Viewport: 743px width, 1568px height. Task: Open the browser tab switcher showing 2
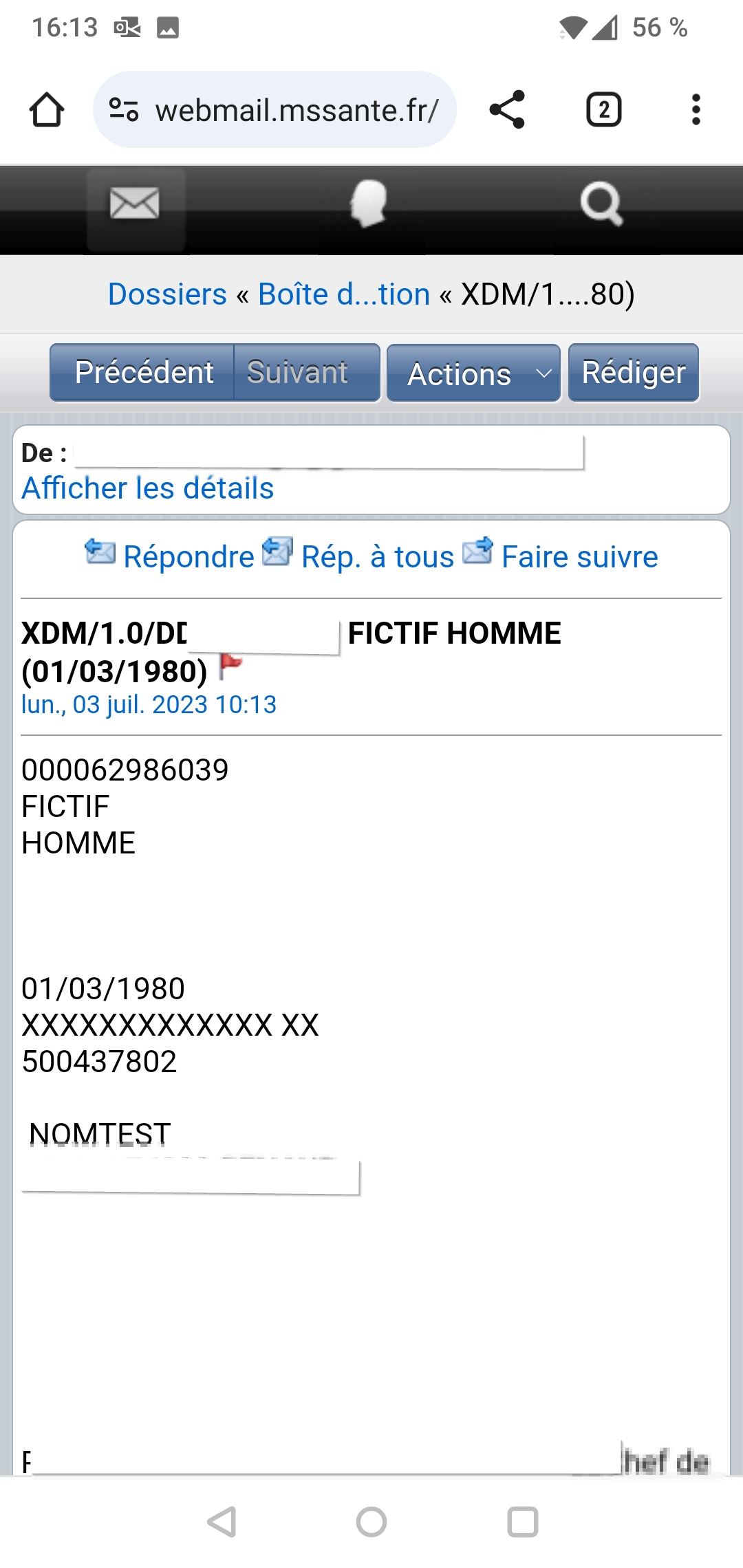point(603,110)
